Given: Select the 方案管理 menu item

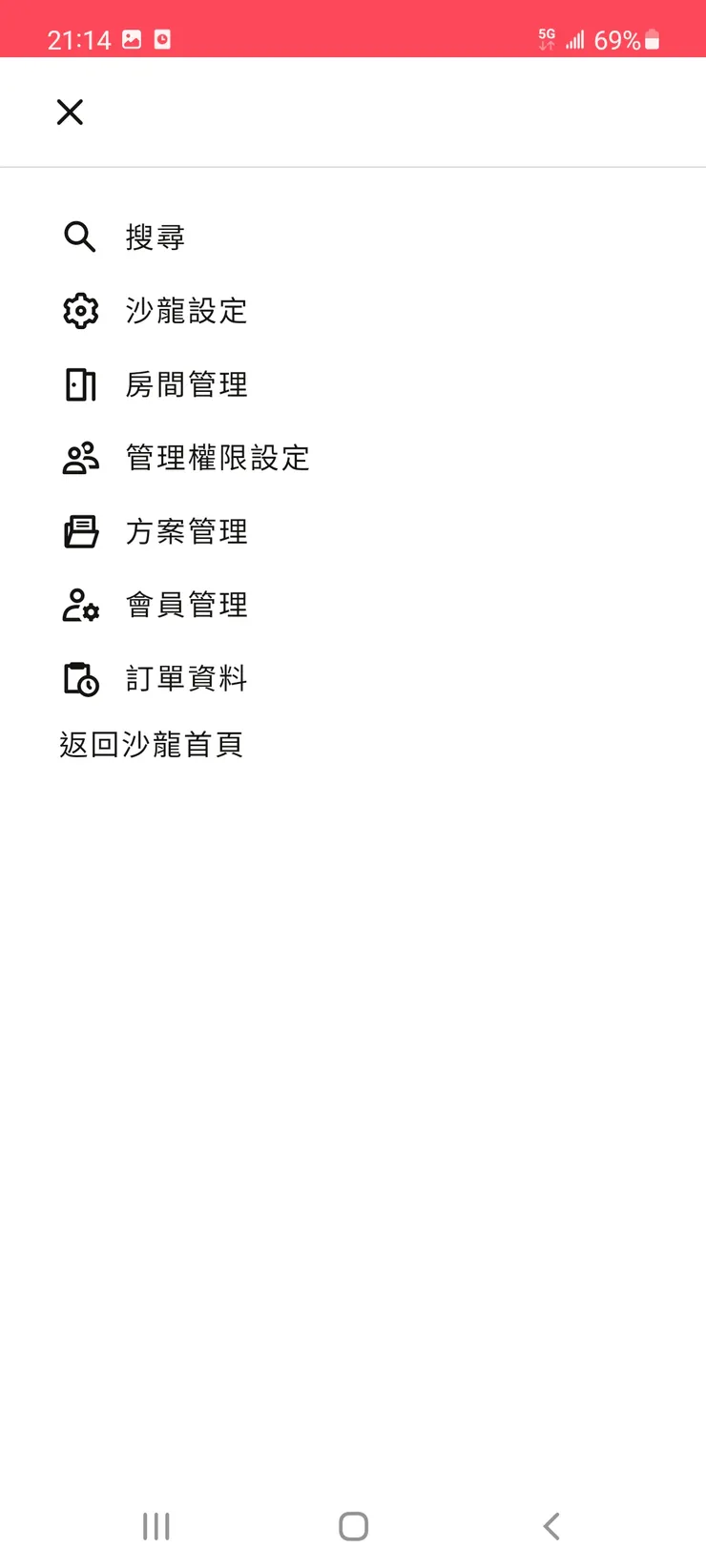Looking at the screenshot, I should (x=187, y=532).
